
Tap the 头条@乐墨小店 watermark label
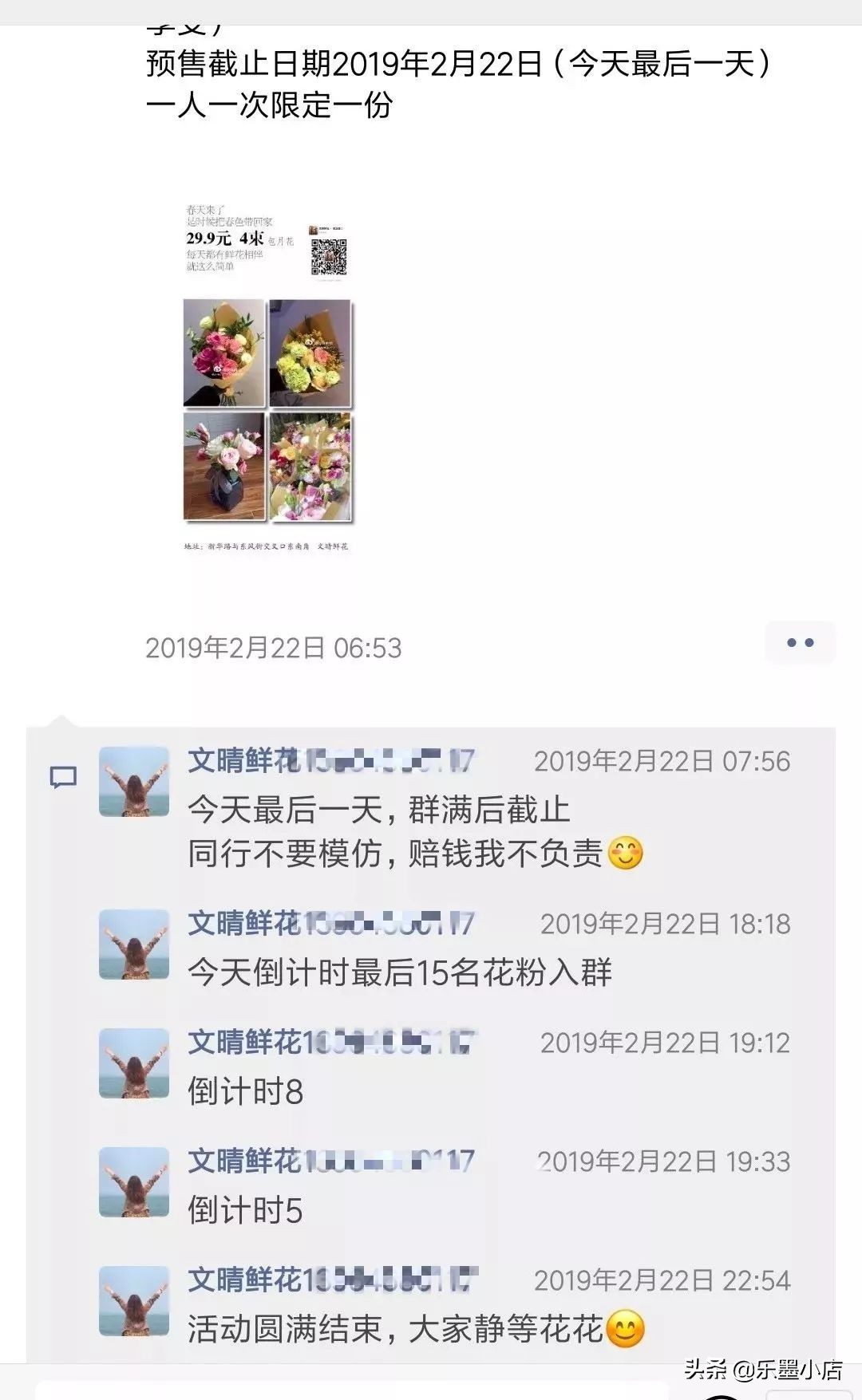click(762, 1369)
